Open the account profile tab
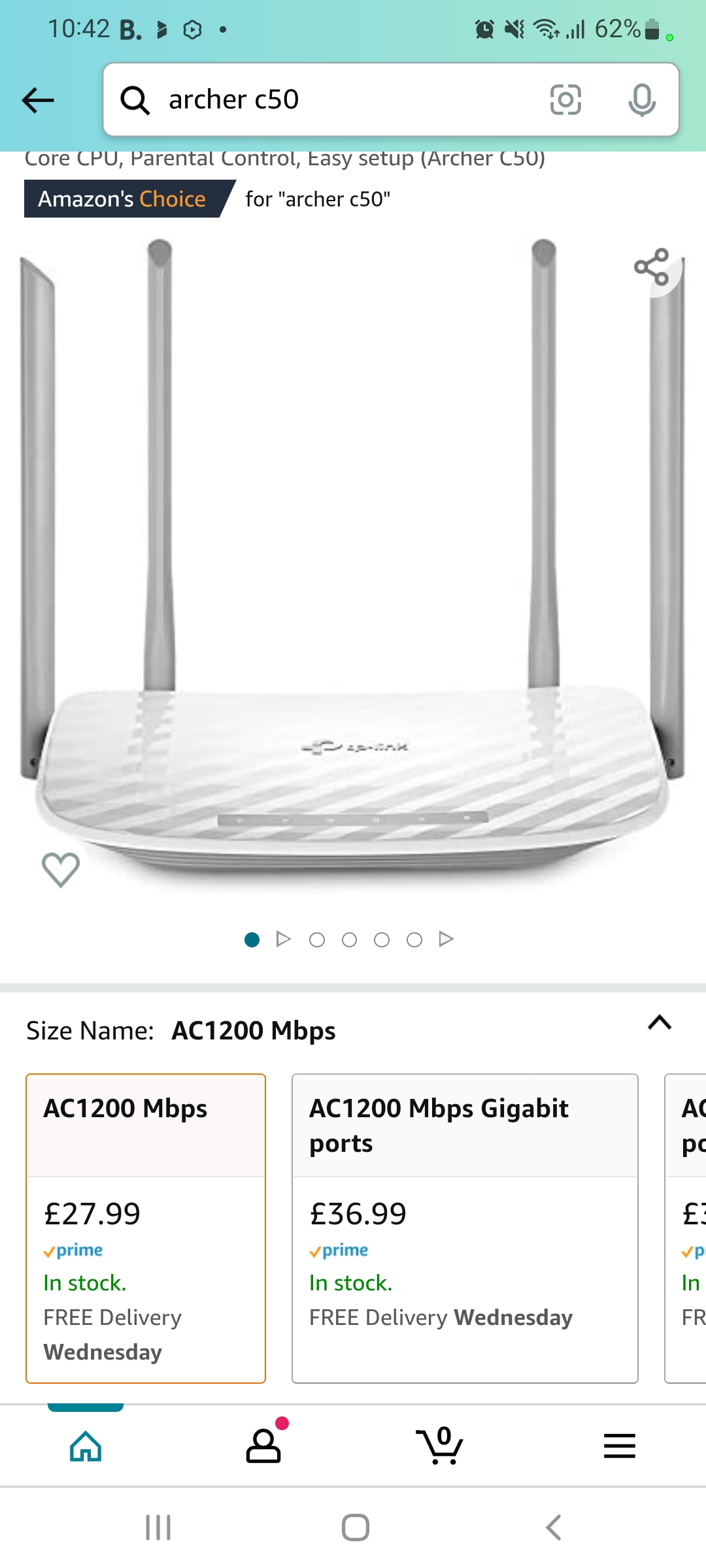Viewport: 706px width, 1568px height. (x=263, y=1445)
